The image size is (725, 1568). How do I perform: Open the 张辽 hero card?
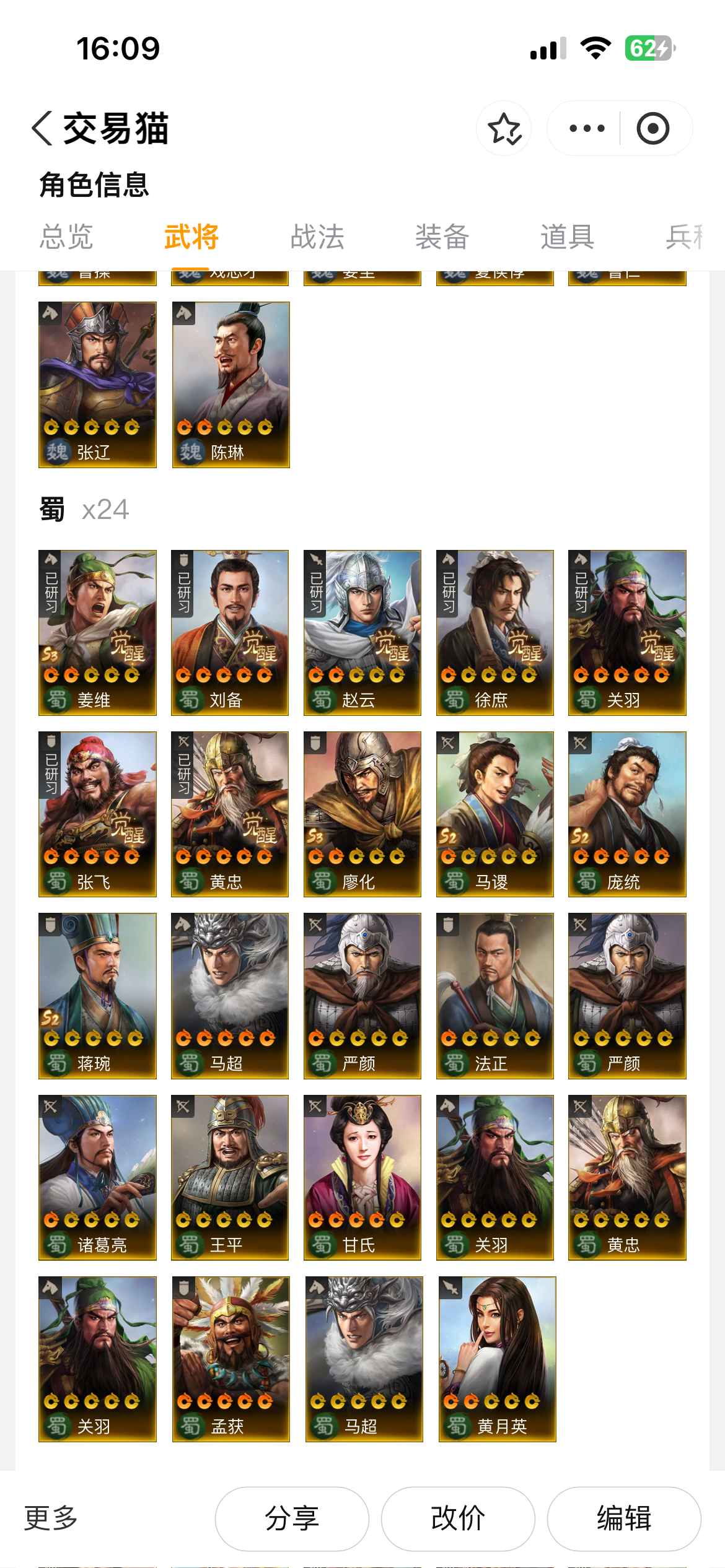(97, 384)
